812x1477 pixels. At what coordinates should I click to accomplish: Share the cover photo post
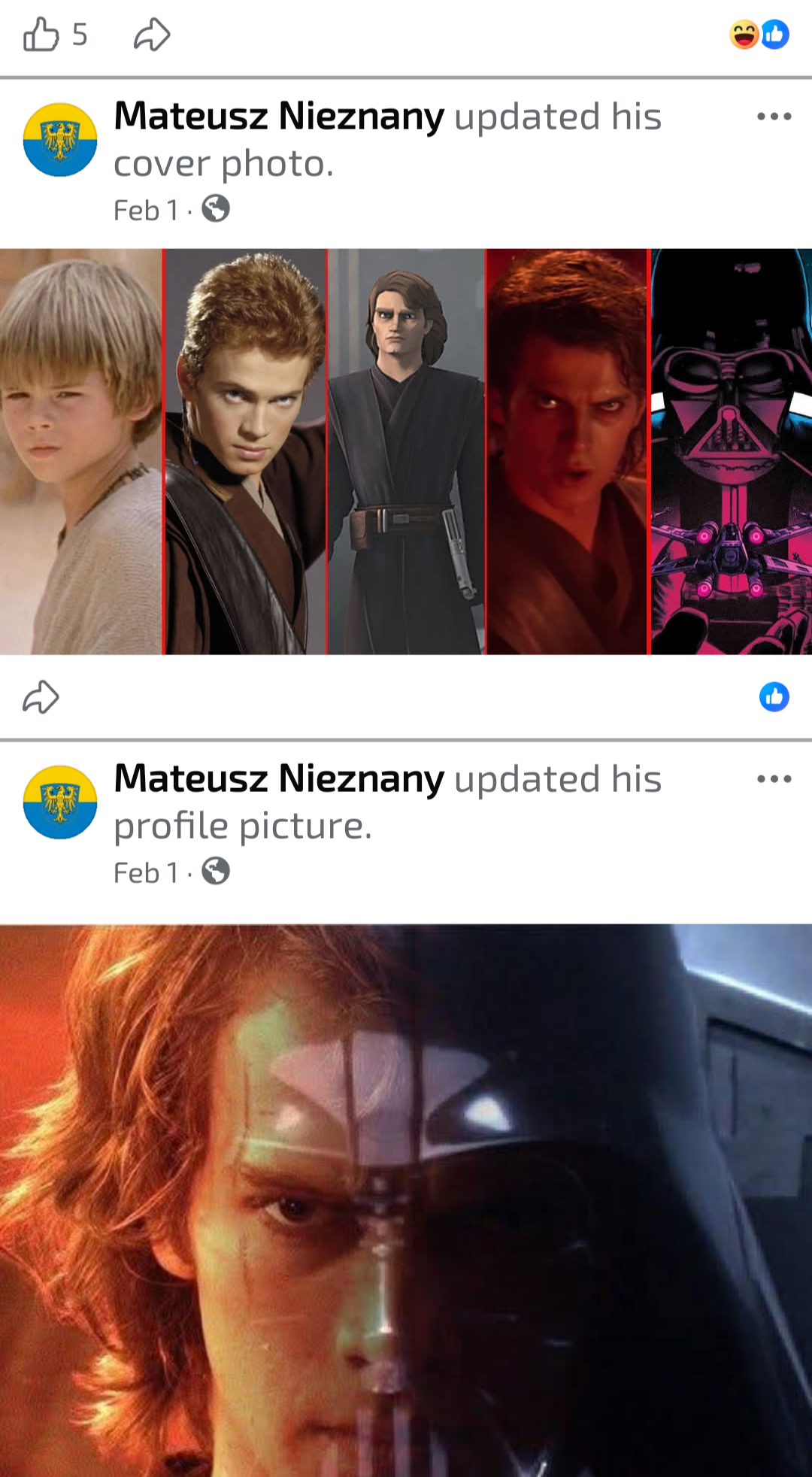coord(41,696)
